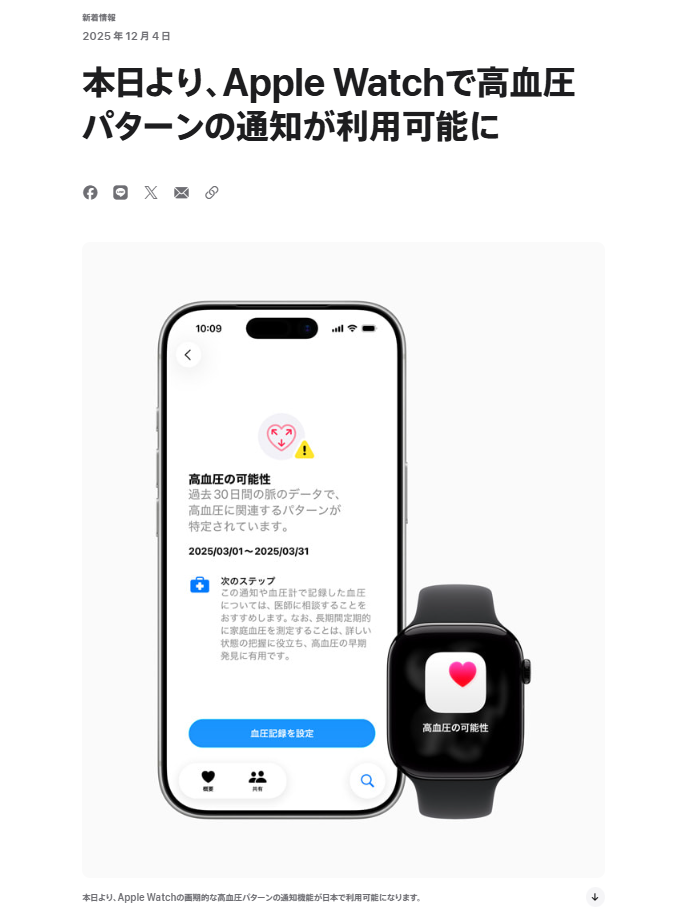Viewport: 693px width, 916px height.
Task: Download the hero image with the arrow button
Action: click(595, 897)
